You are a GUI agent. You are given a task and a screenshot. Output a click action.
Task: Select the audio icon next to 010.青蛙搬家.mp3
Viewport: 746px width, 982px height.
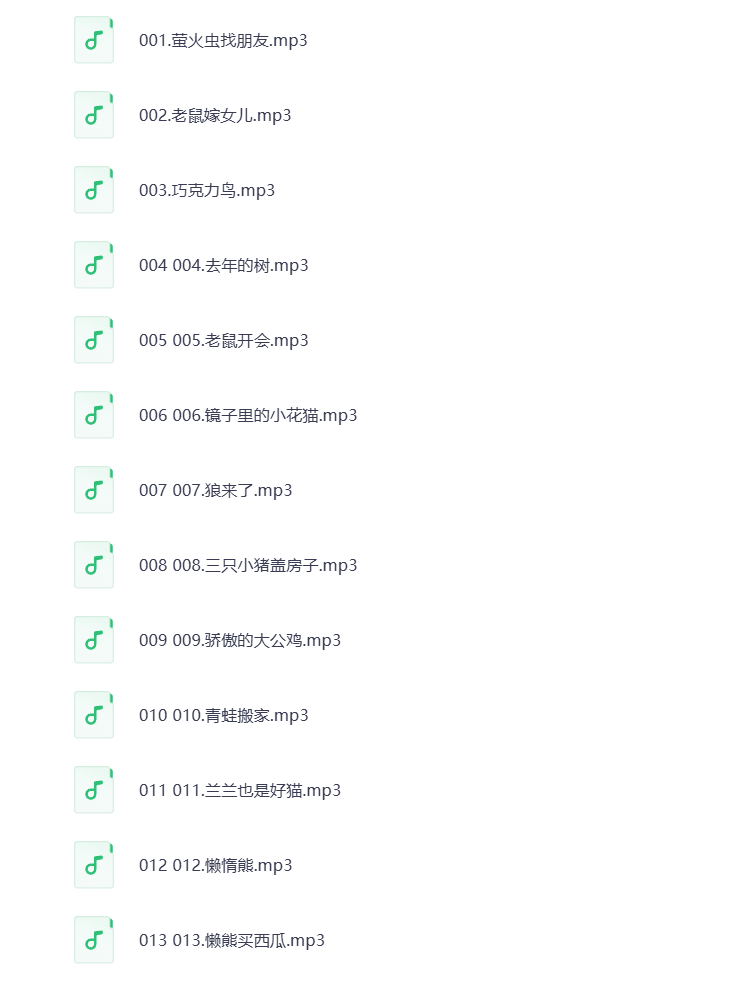point(93,714)
